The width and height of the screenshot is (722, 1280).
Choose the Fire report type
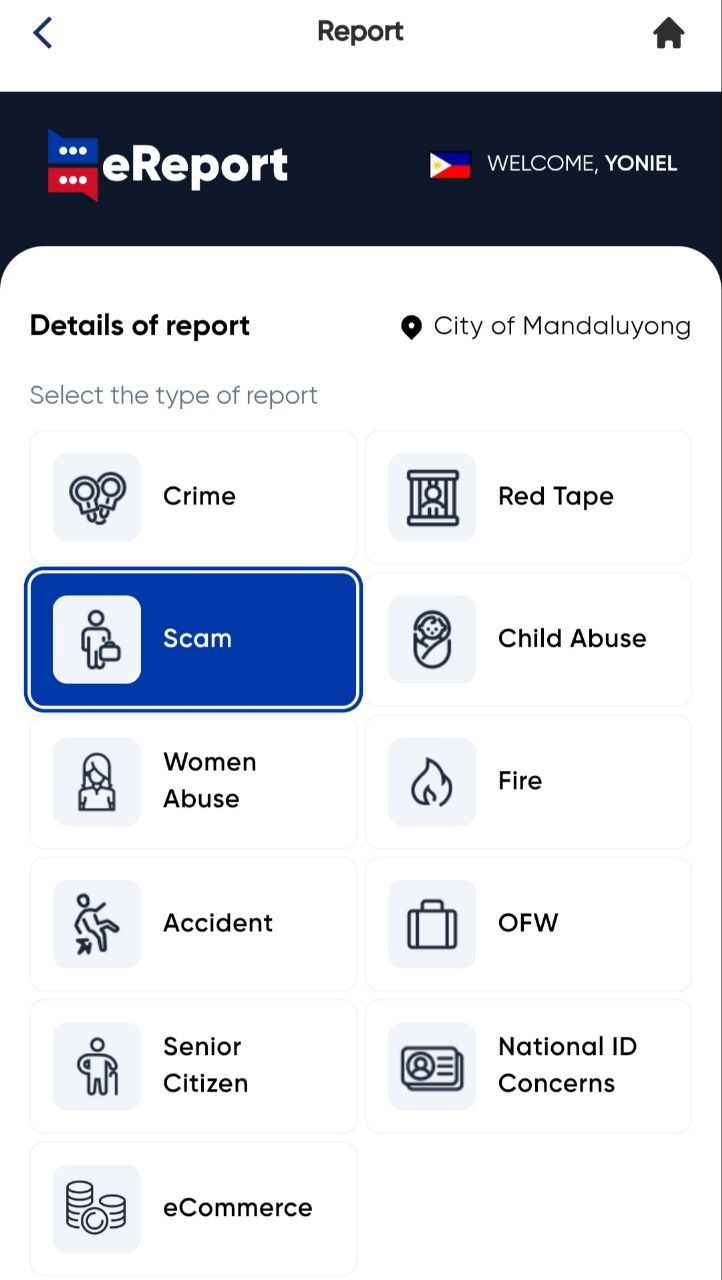point(528,781)
